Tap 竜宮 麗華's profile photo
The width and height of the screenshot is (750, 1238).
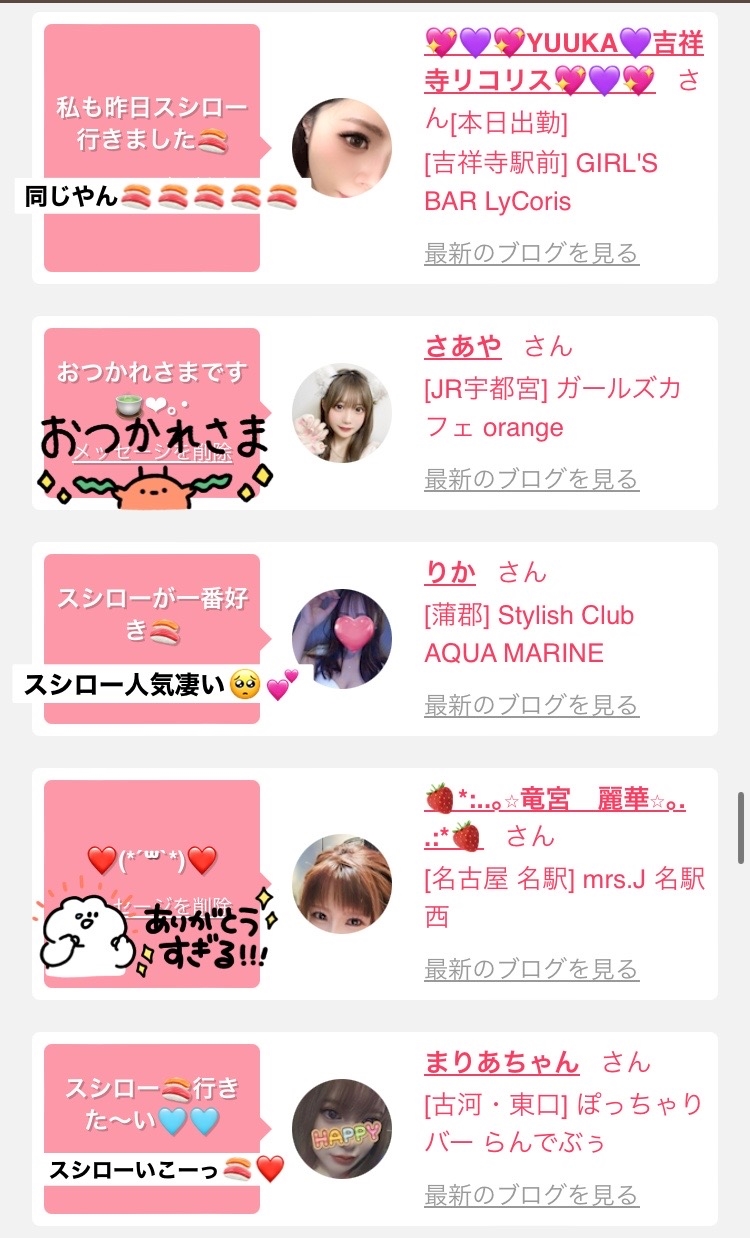(x=342, y=884)
